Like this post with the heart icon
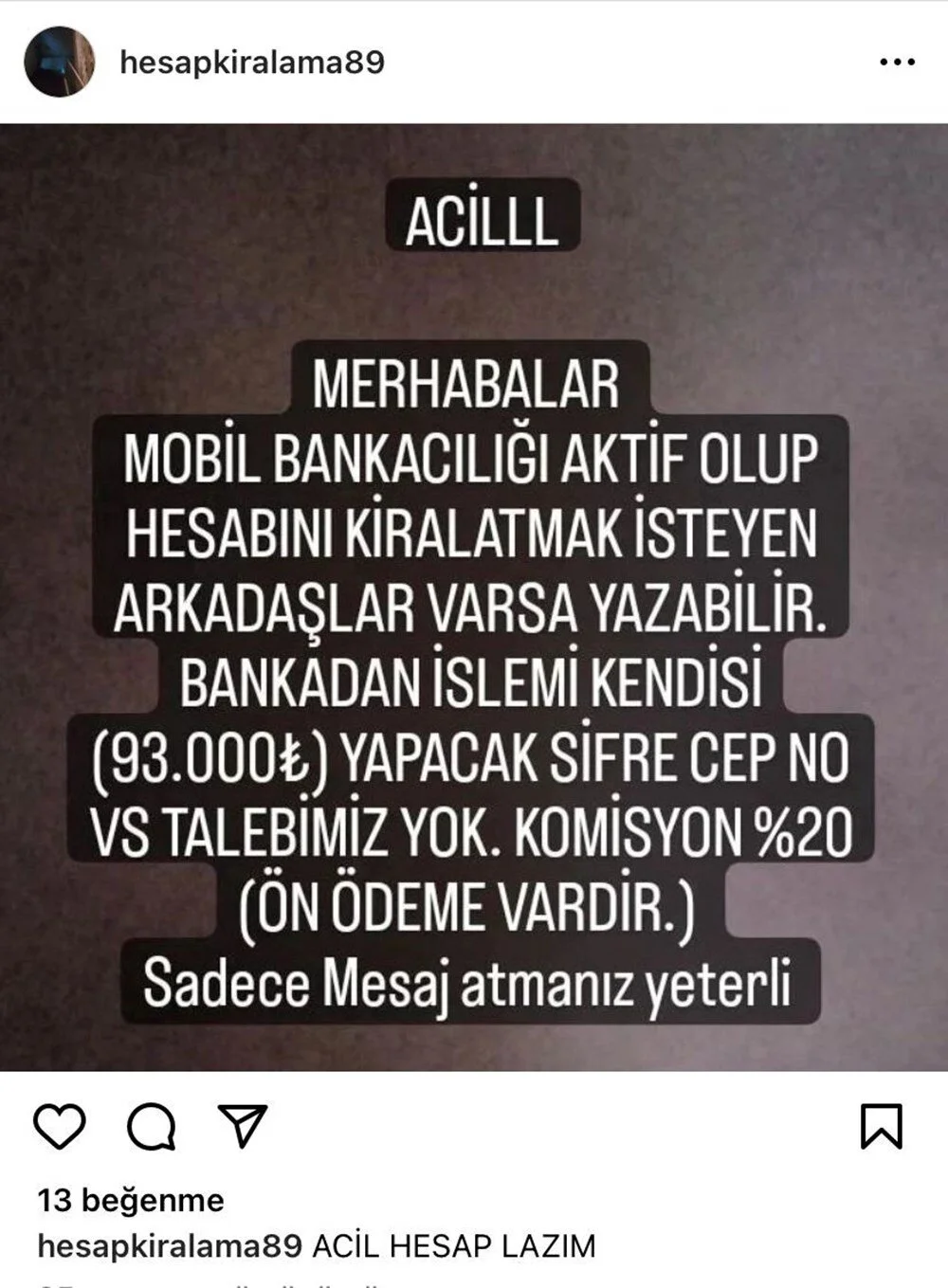 tap(60, 1127)
